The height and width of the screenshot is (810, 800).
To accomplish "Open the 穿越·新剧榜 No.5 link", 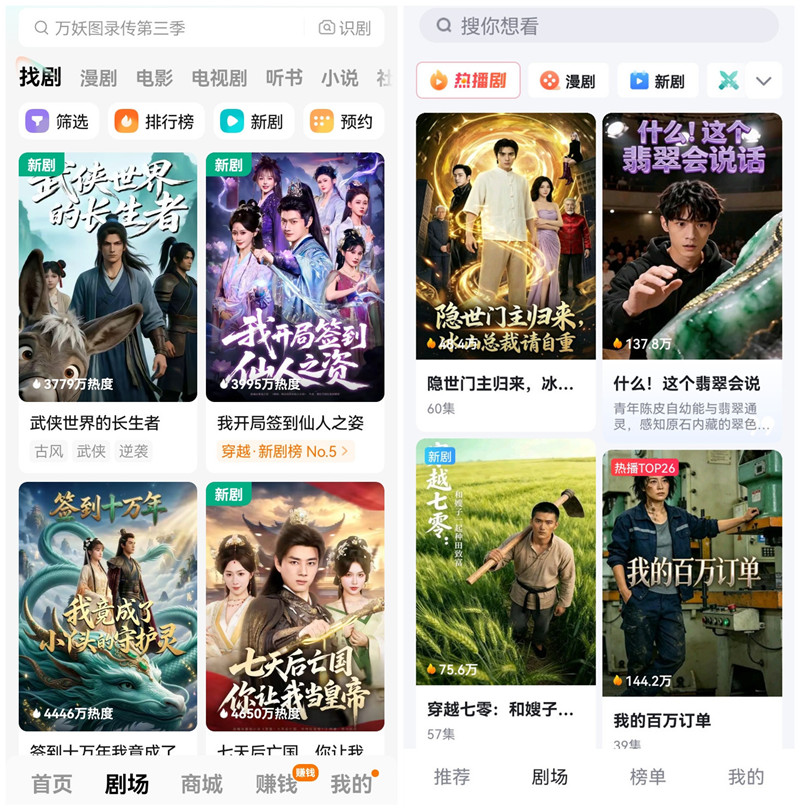I will pyautogui.click(x=285, y=451).
